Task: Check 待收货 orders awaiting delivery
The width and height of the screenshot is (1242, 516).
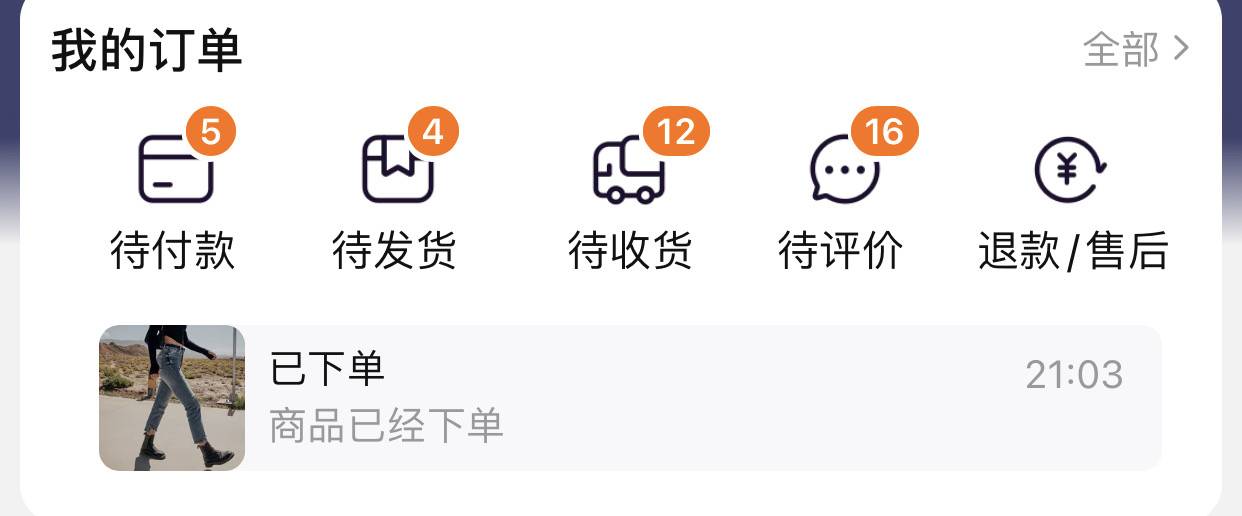Action: (629, 200)
